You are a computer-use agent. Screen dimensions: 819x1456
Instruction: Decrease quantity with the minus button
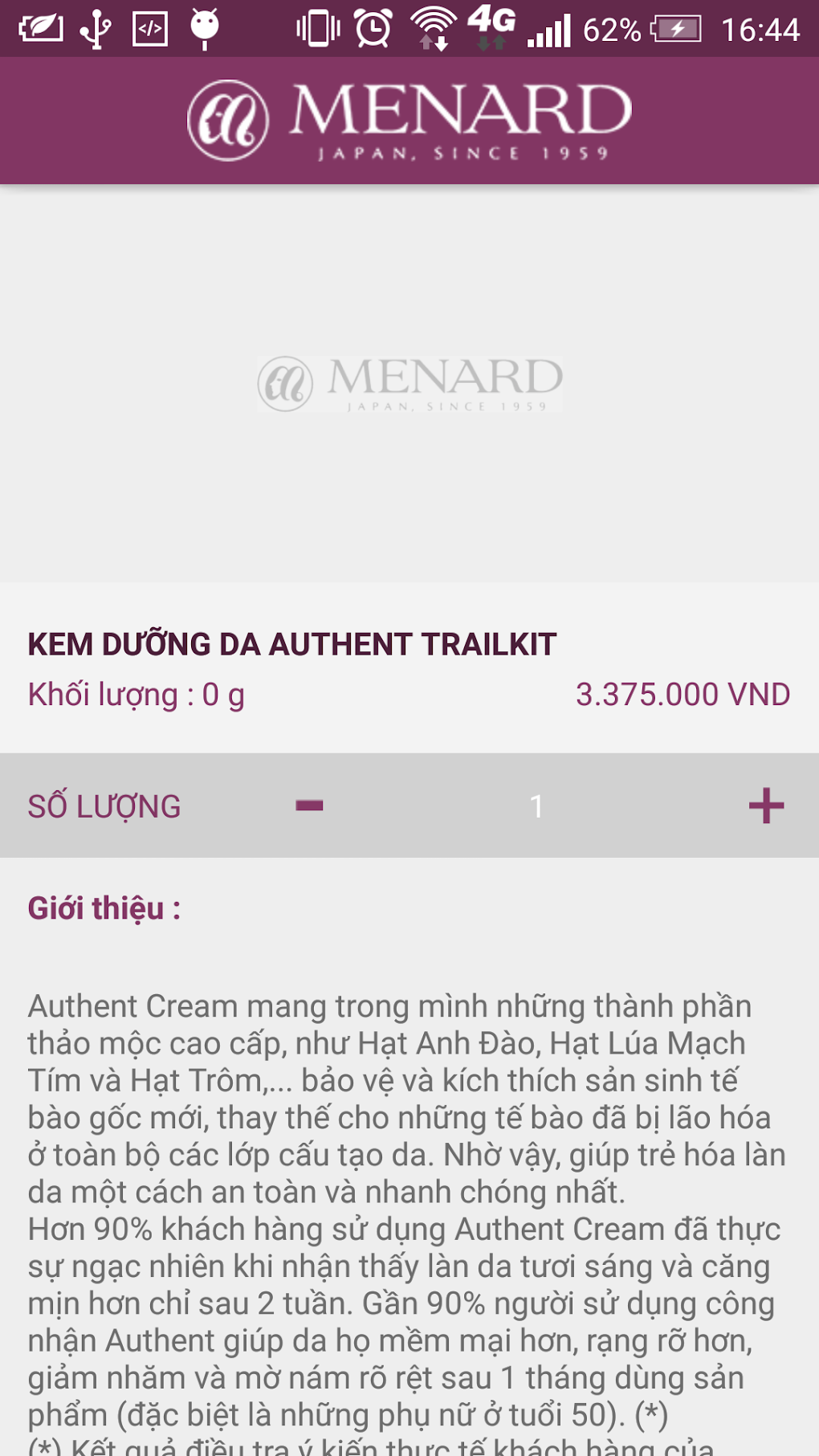[x=309, y=805]
